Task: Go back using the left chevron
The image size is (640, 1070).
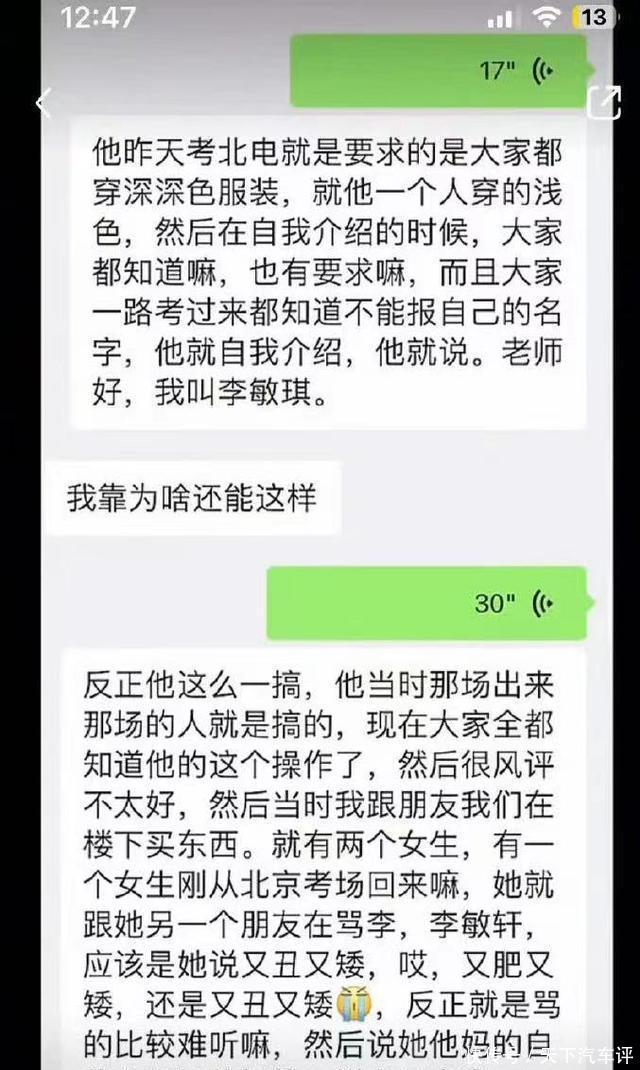Action: point(43,103)
